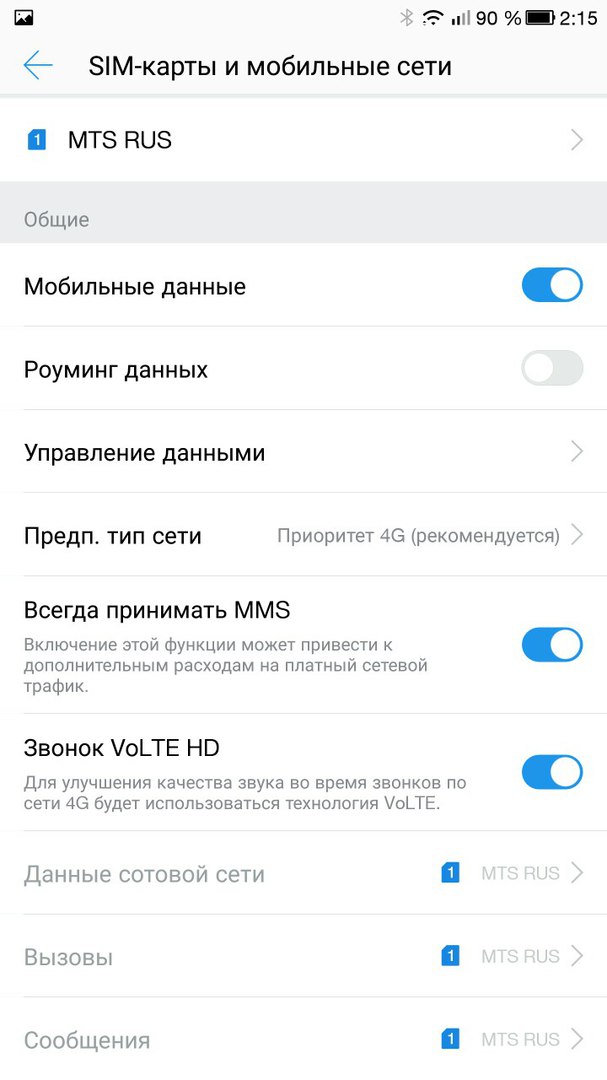
Task: Turn off Мобильные данные switch
Action: tap(551, 286)
